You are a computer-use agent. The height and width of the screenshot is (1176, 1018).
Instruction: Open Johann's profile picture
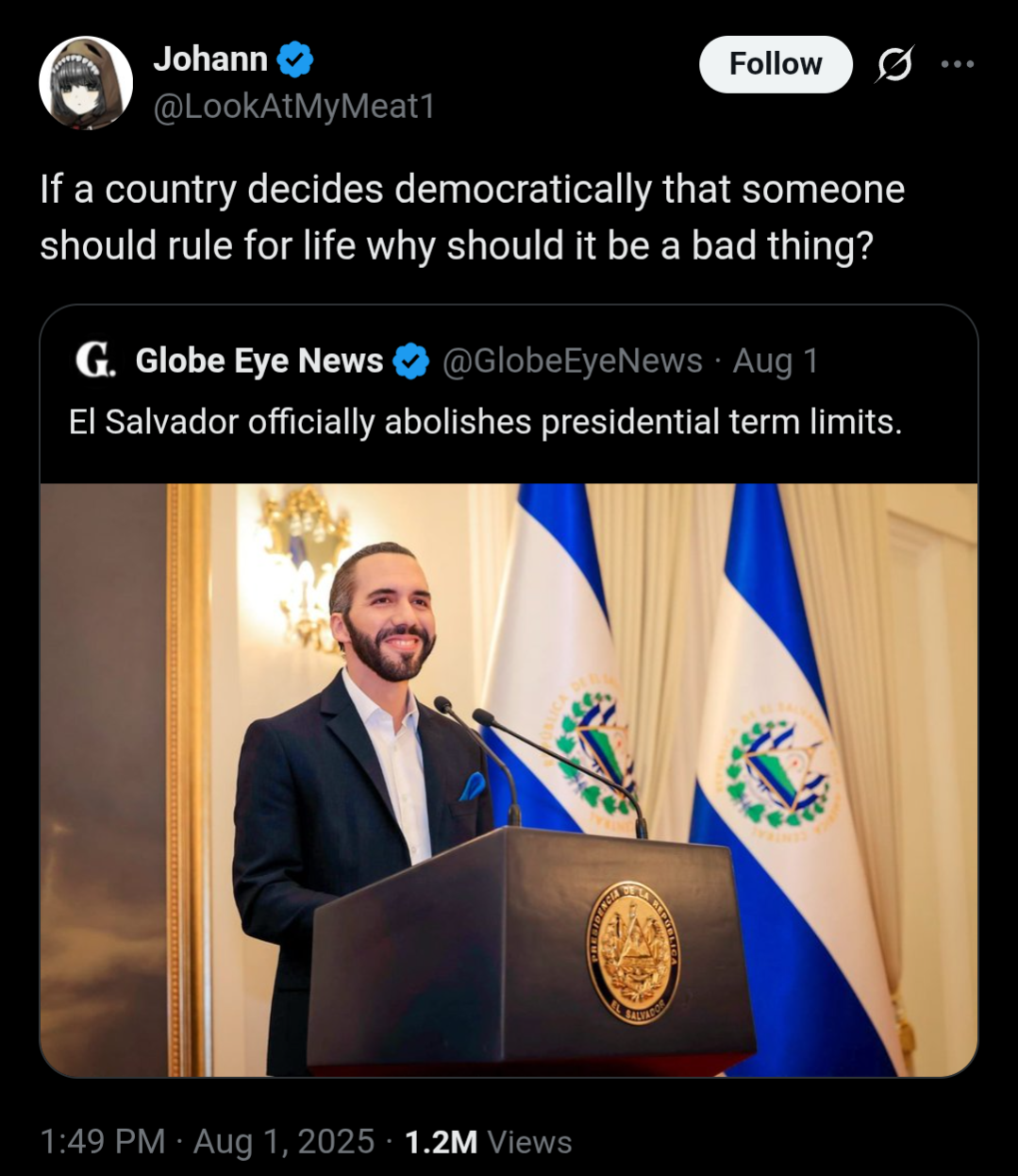pyautogui.click(x=86, y=83)
